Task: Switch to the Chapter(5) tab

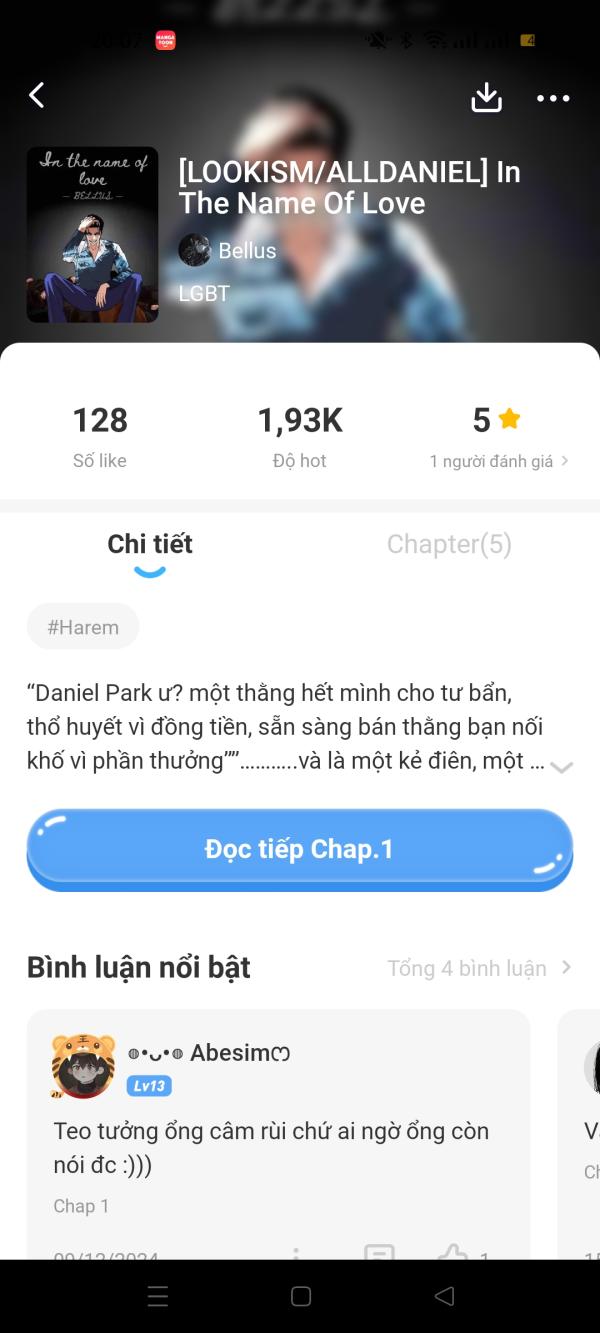Action: 449,544
